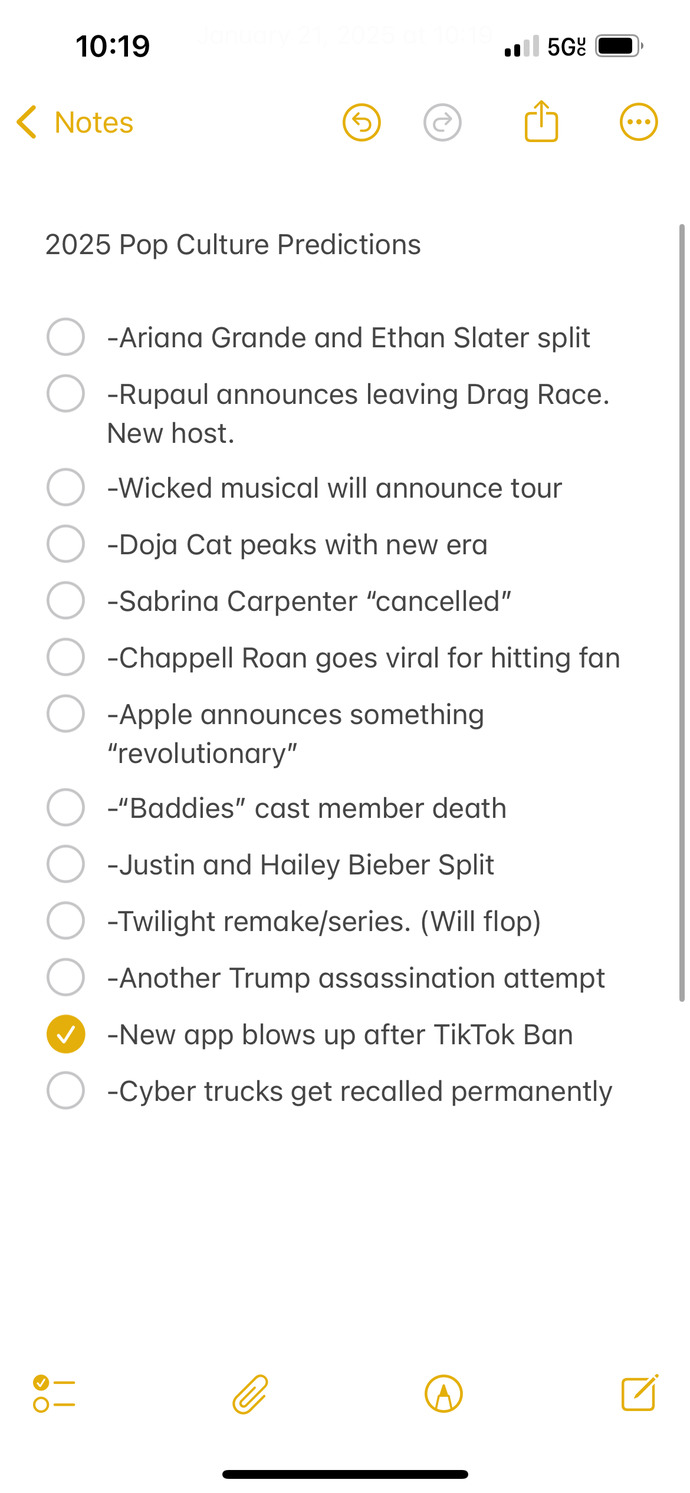
Task: Mark Twilight remake/series prediction done
Action: click(66, 921)
